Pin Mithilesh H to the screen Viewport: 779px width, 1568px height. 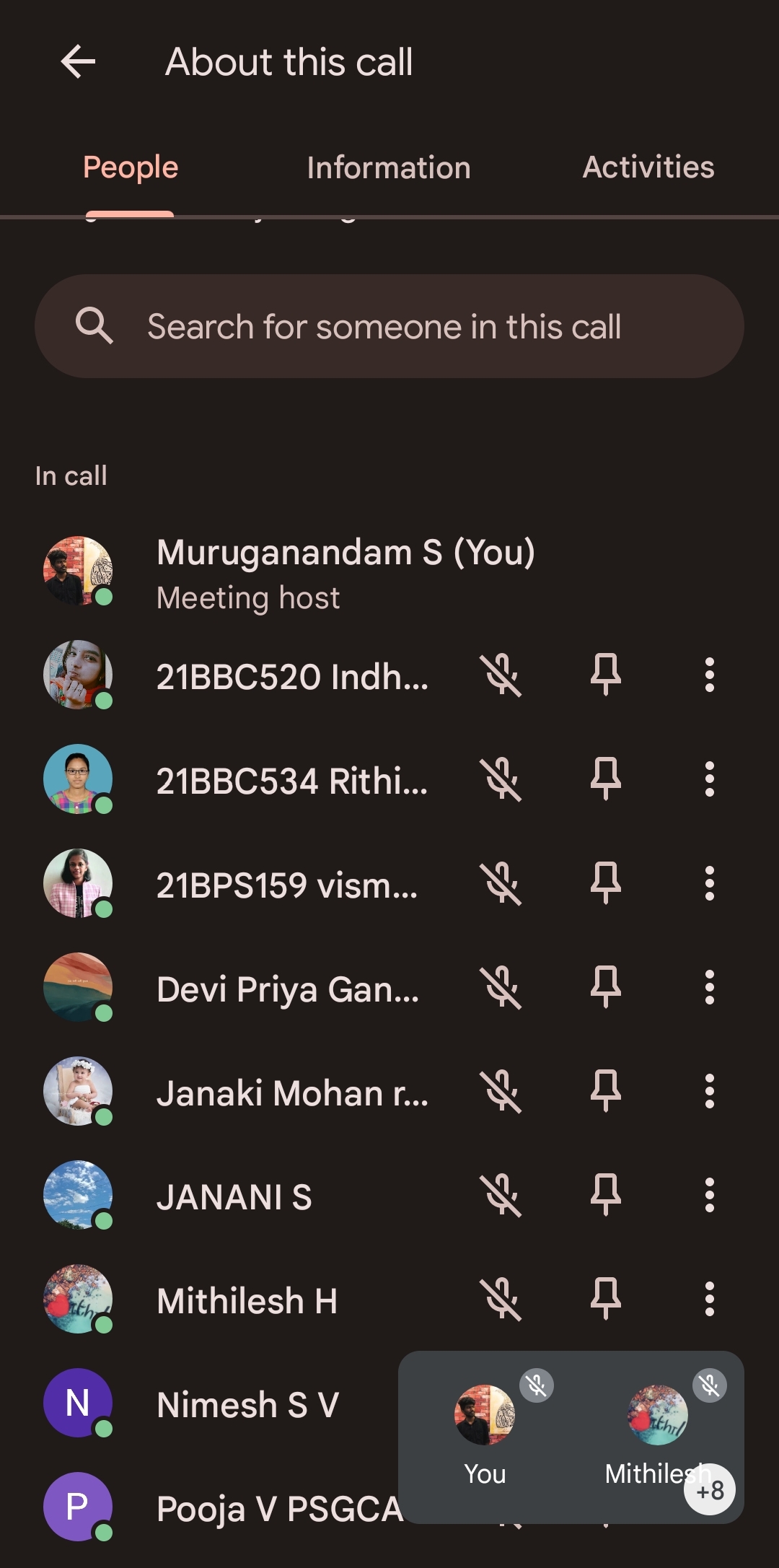pyautogui.click(x=605, y=1299)
